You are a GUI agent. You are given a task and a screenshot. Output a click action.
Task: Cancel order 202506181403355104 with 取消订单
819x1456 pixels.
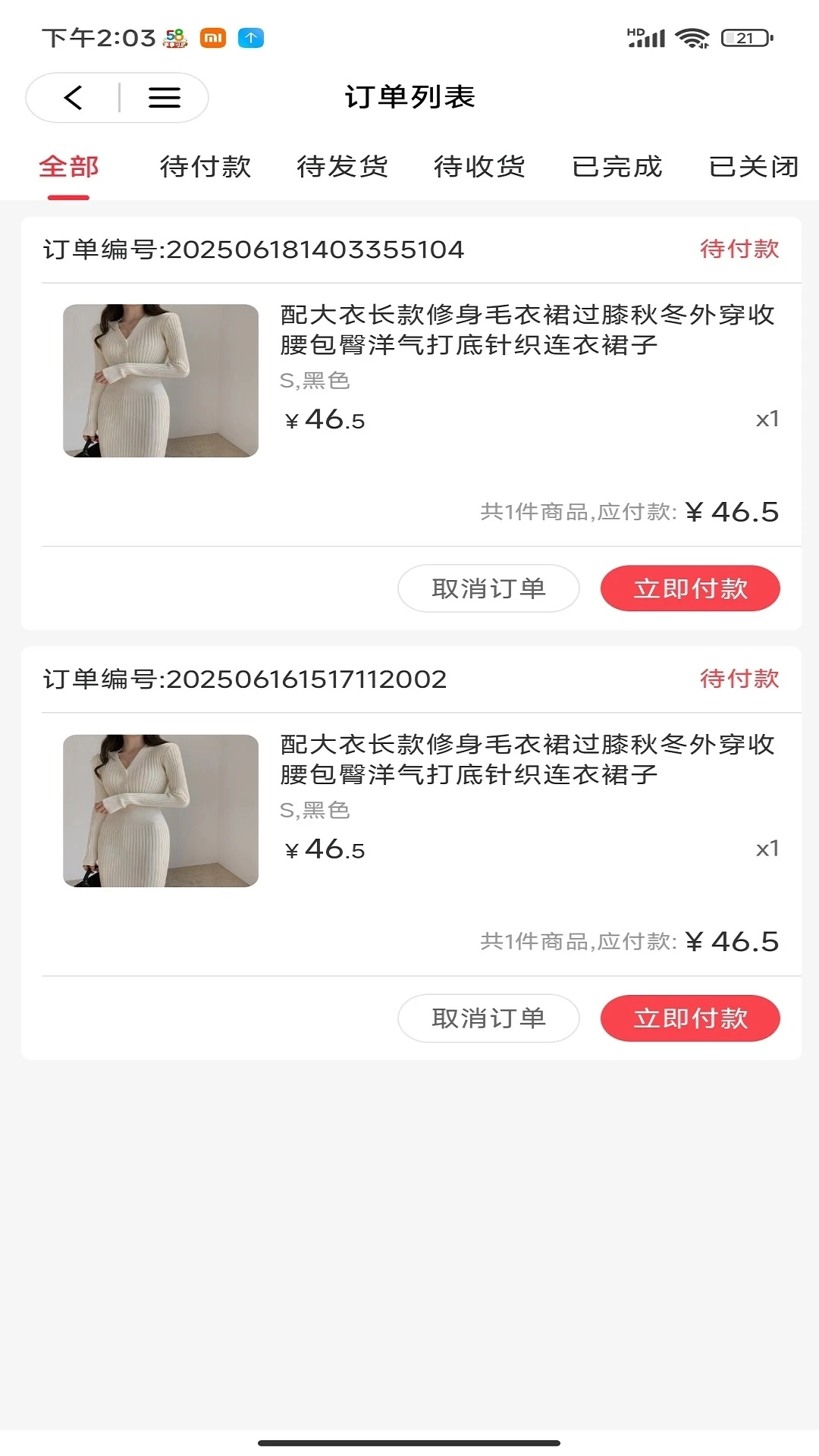(x=488, y=588)
